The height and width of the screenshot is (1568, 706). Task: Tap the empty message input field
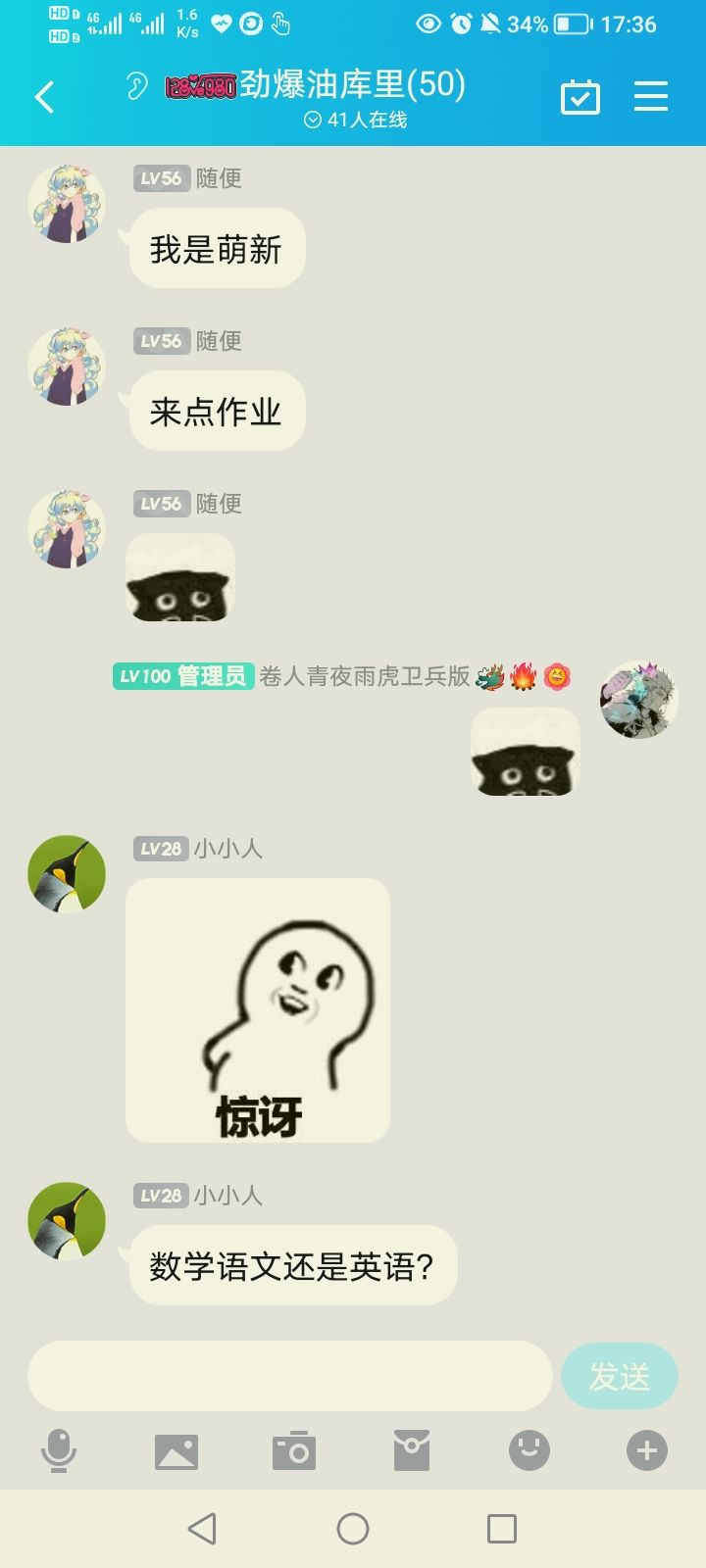tap(289, 1376)
